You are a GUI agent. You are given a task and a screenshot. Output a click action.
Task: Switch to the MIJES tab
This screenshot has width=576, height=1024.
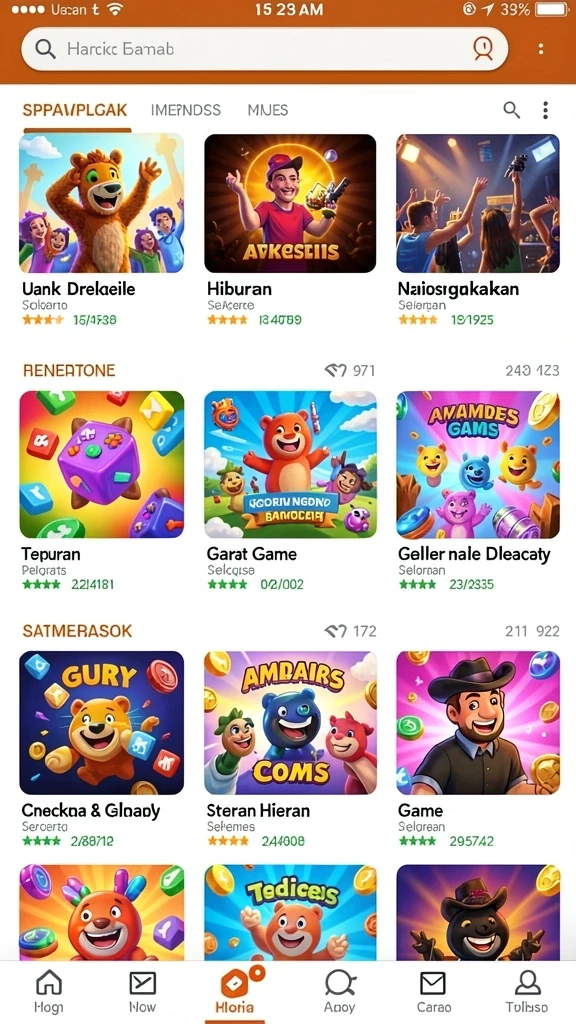click(268, 110)
